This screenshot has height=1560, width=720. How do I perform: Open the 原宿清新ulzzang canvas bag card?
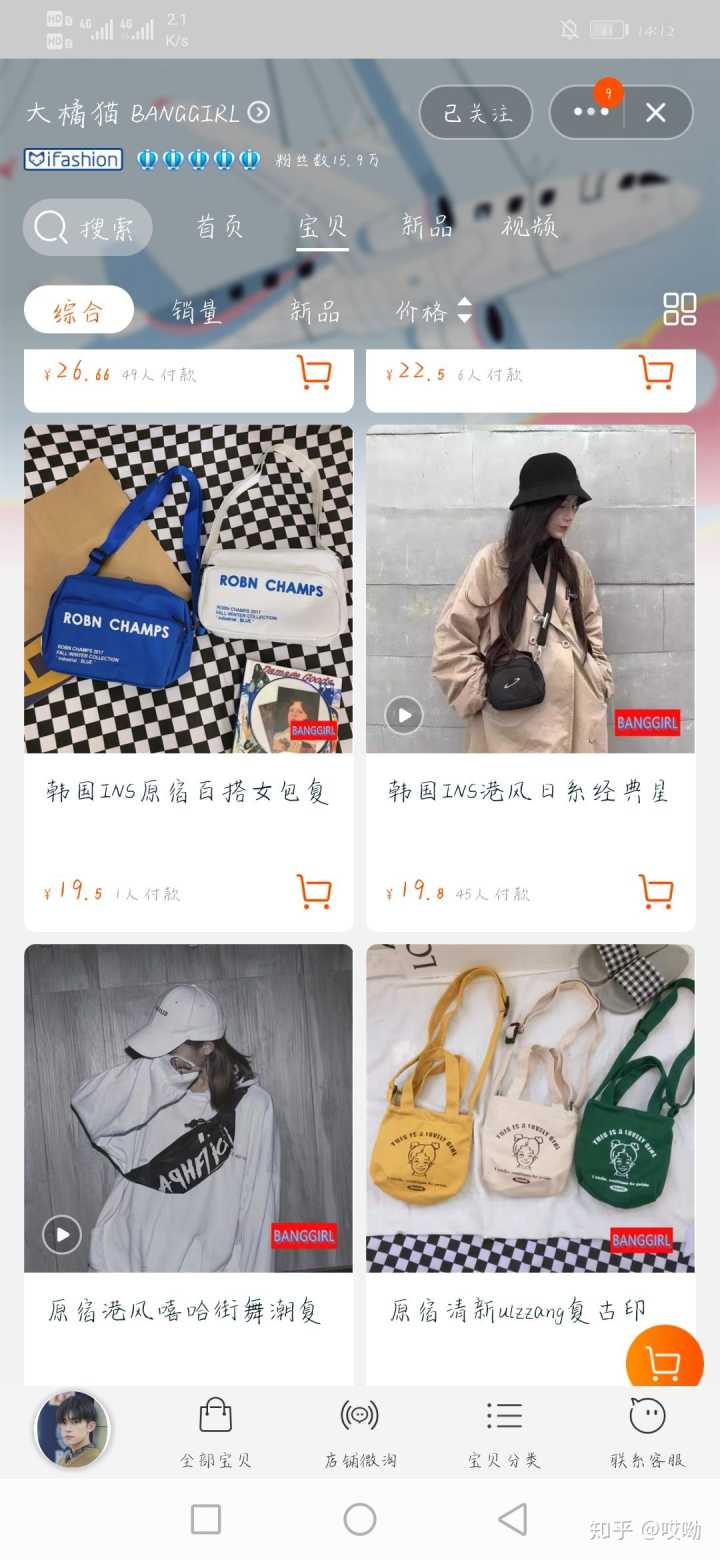tap(530, 1108)
